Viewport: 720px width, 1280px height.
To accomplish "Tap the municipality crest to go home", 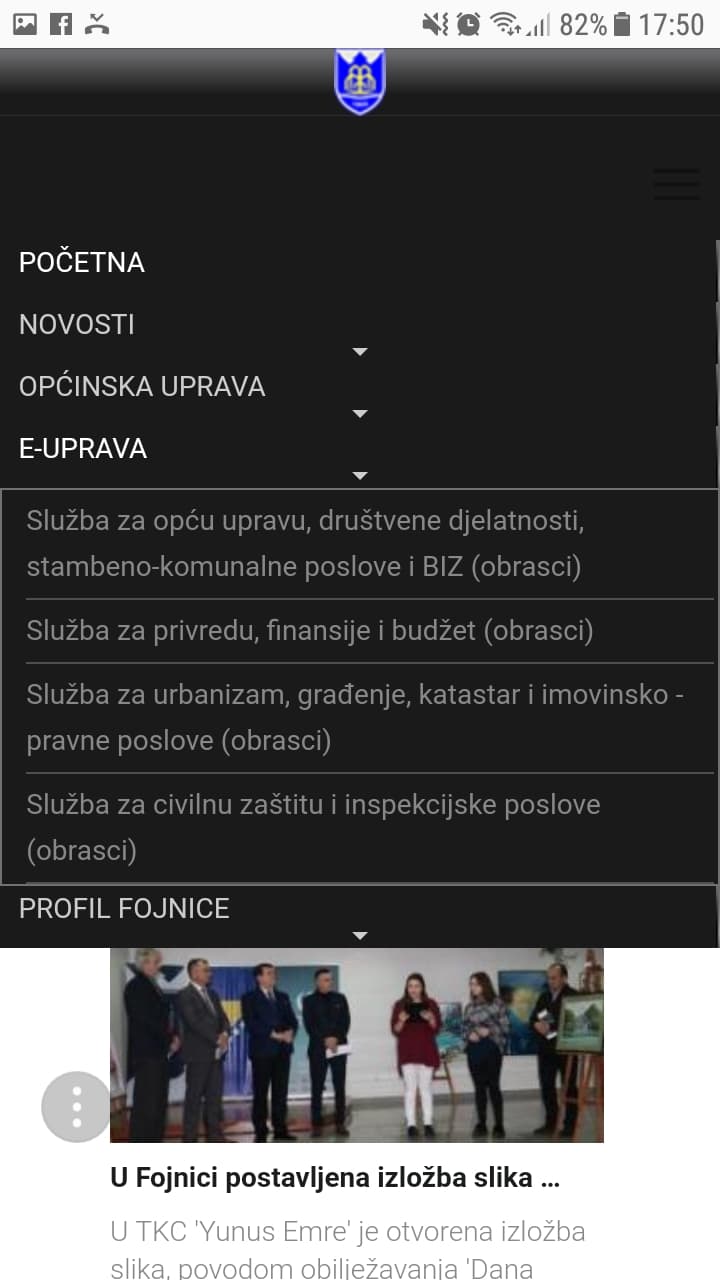I will coord(360,82).
